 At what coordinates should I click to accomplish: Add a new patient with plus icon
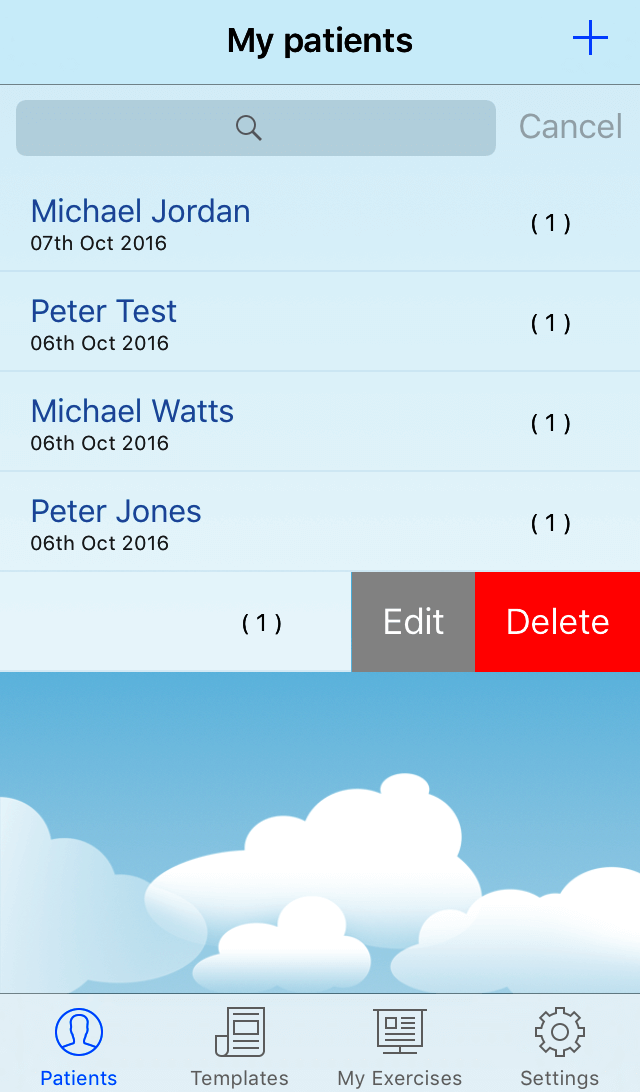(590, 40)
